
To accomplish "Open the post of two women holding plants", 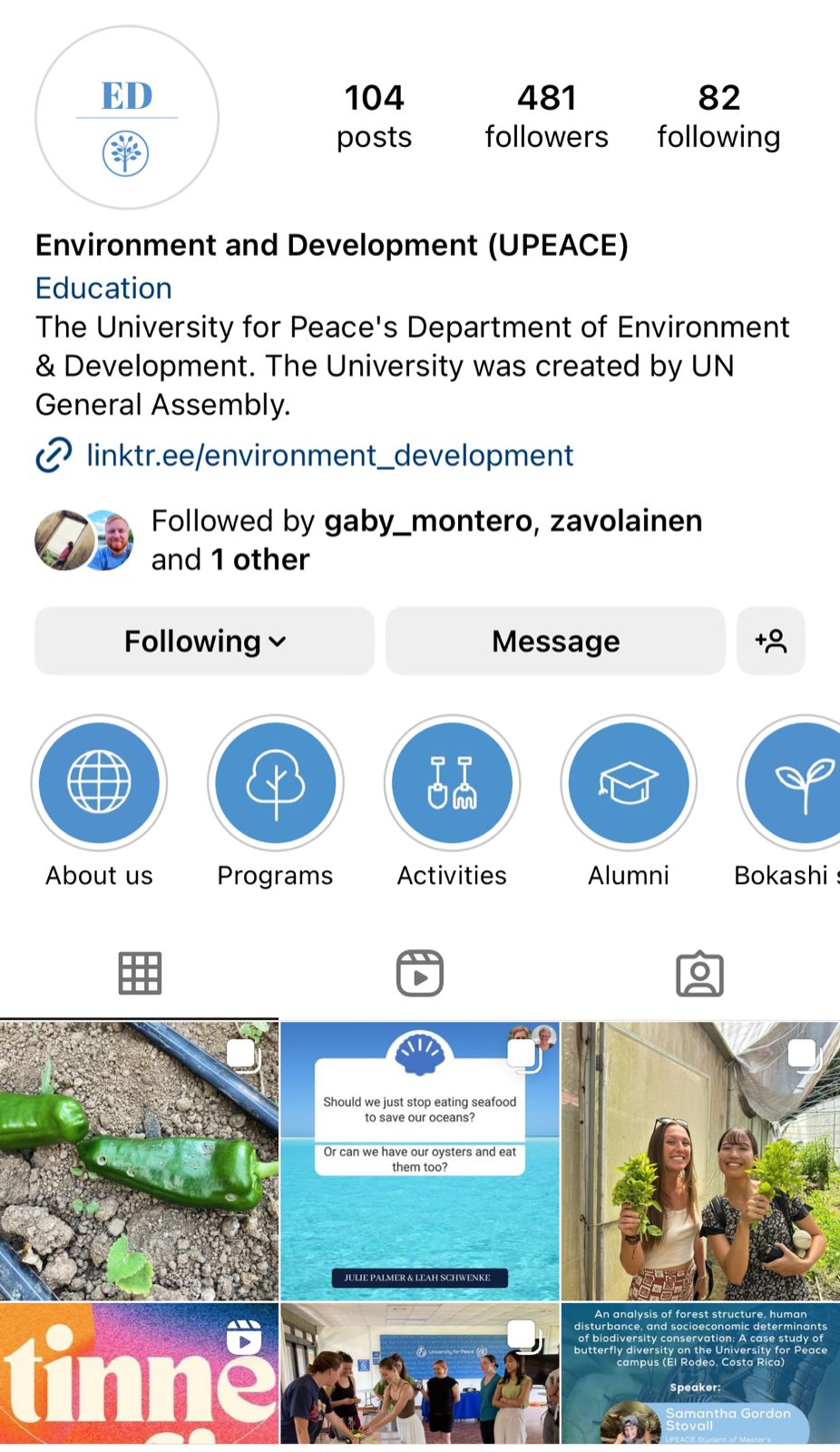I will coord(700,1161).
